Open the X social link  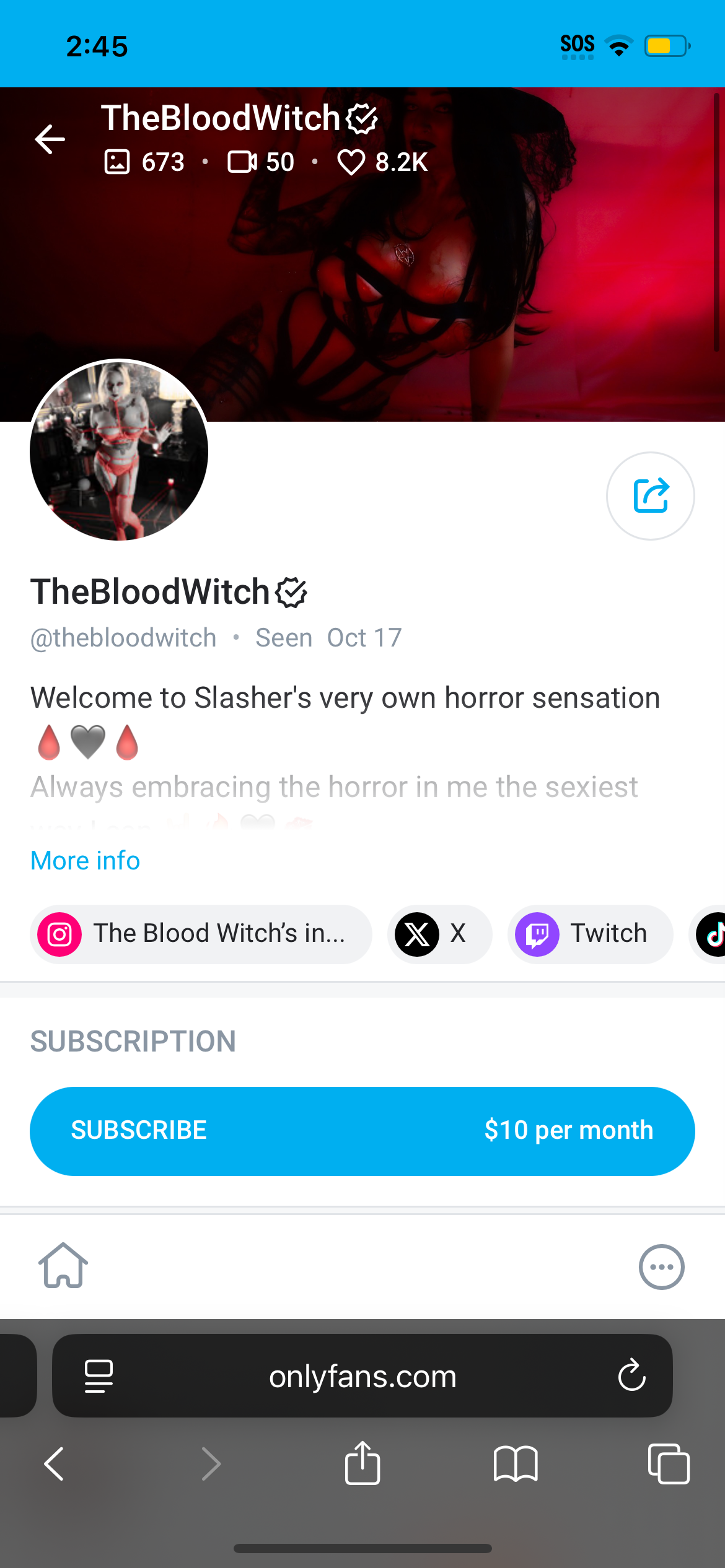(x=439, y=934)
